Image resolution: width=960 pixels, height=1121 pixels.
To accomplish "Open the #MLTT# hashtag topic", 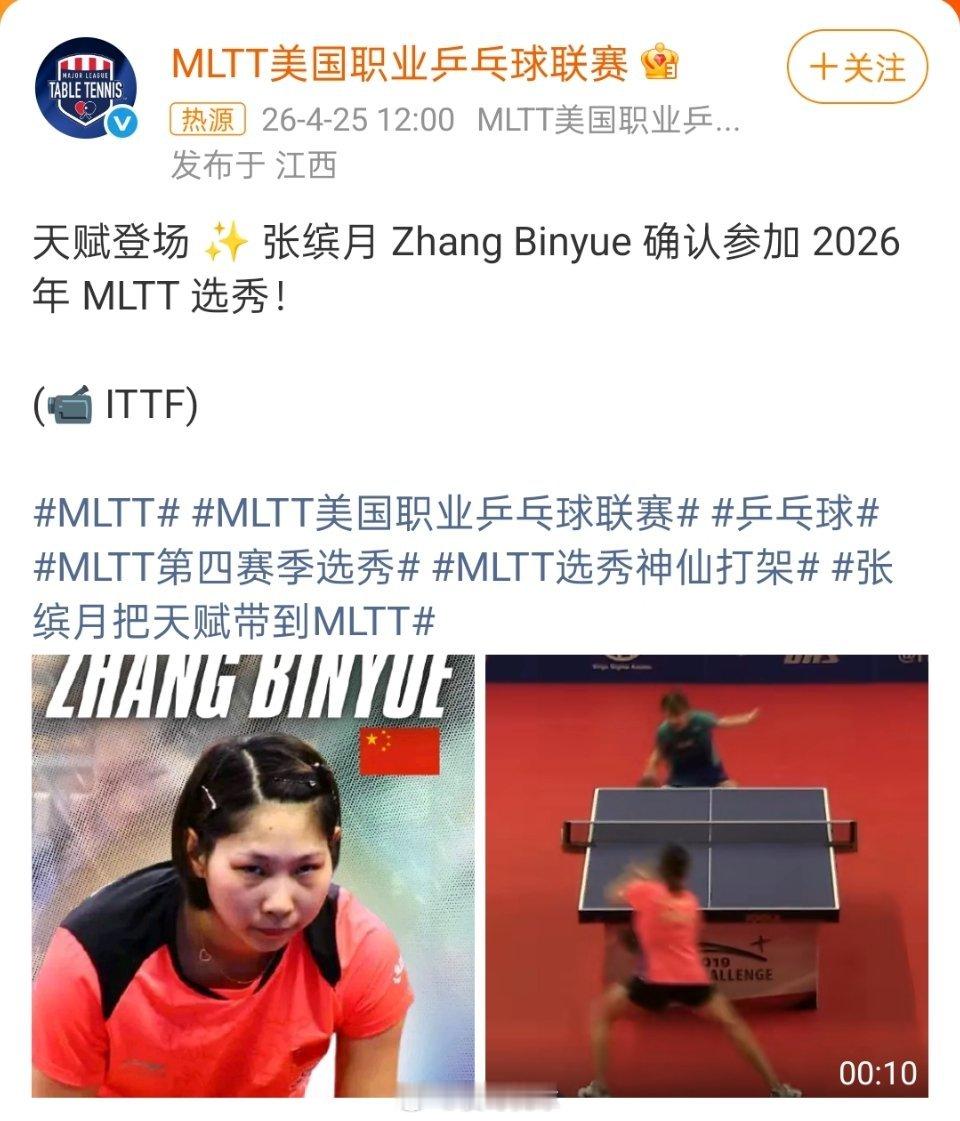I will [x=106, y=514].
